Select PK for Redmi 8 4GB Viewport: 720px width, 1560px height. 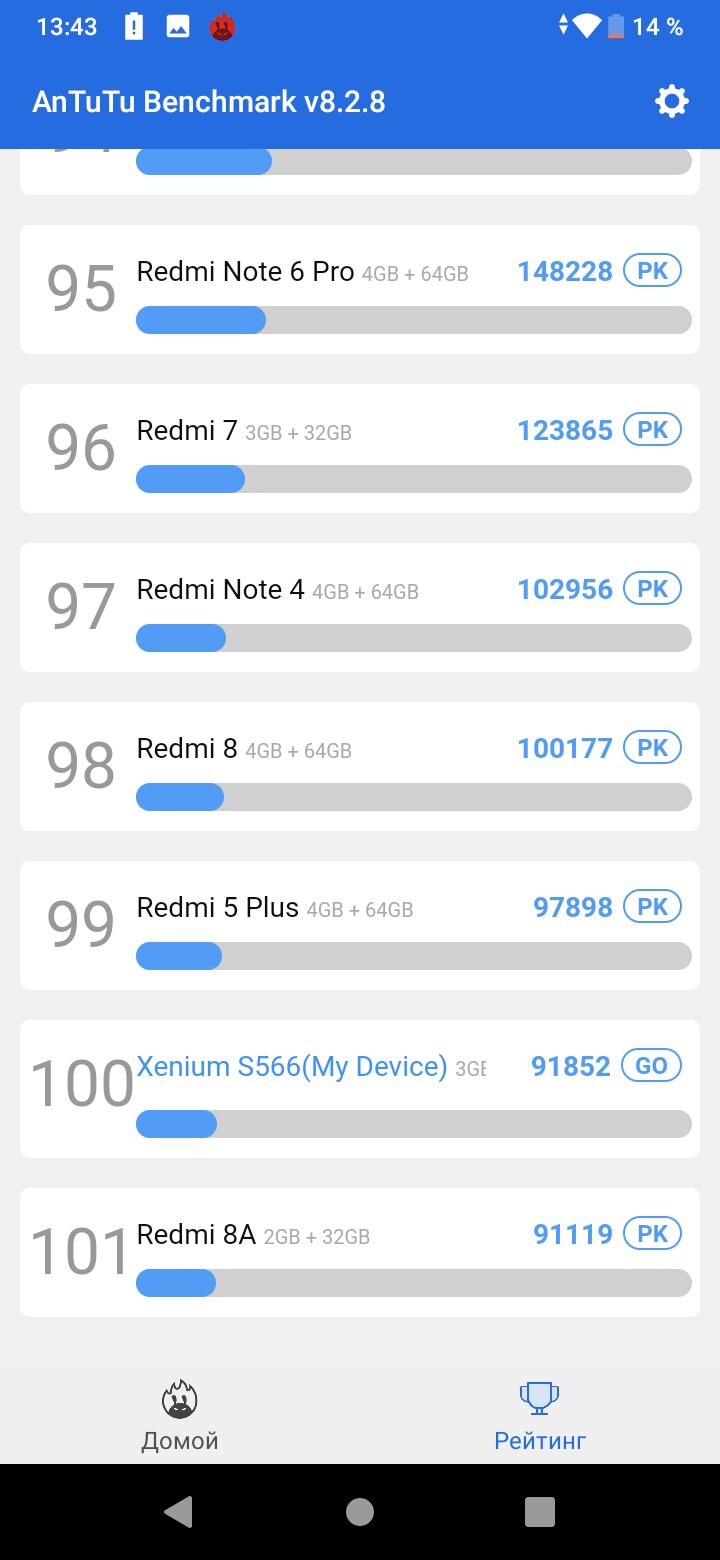[x=652, y=748]
